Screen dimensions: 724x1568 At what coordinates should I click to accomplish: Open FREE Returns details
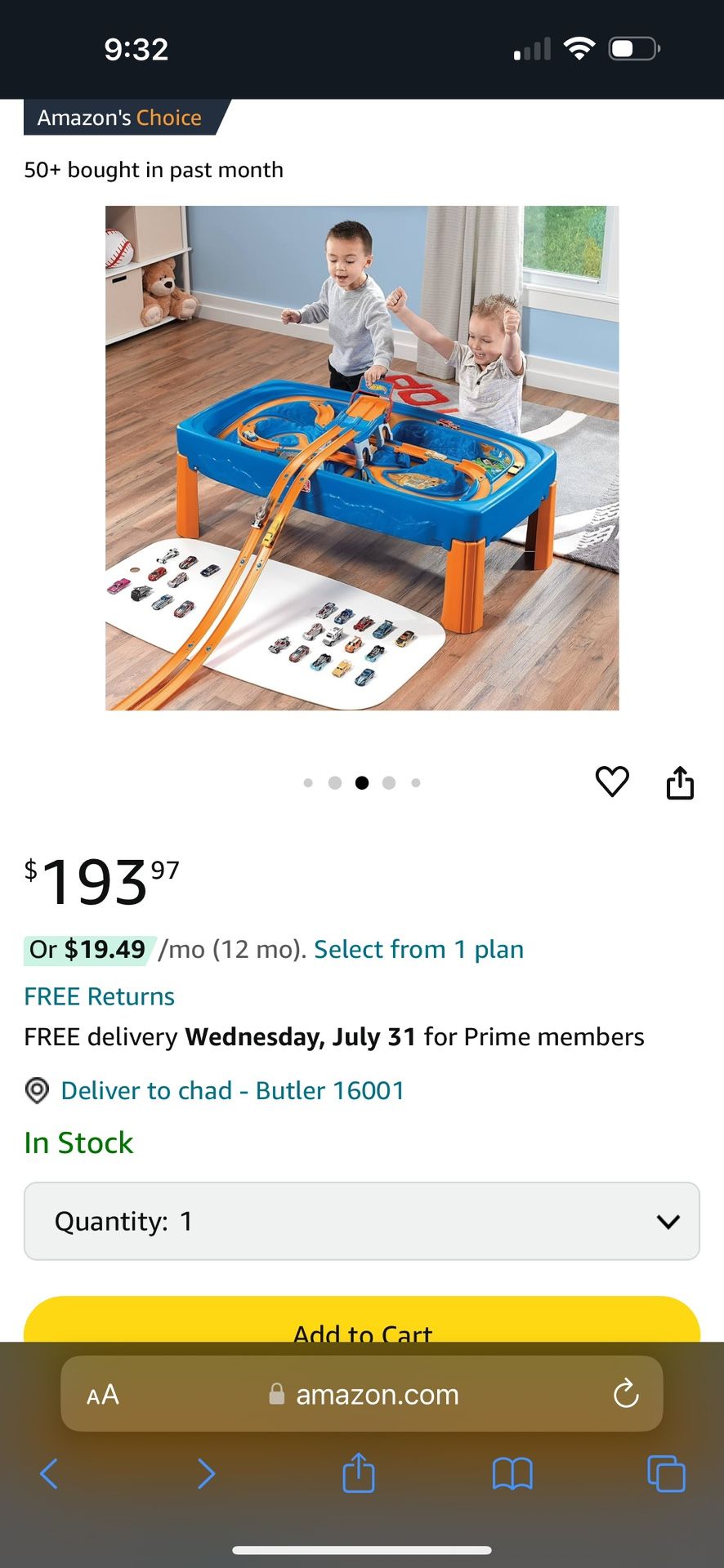tap(99, 996)
